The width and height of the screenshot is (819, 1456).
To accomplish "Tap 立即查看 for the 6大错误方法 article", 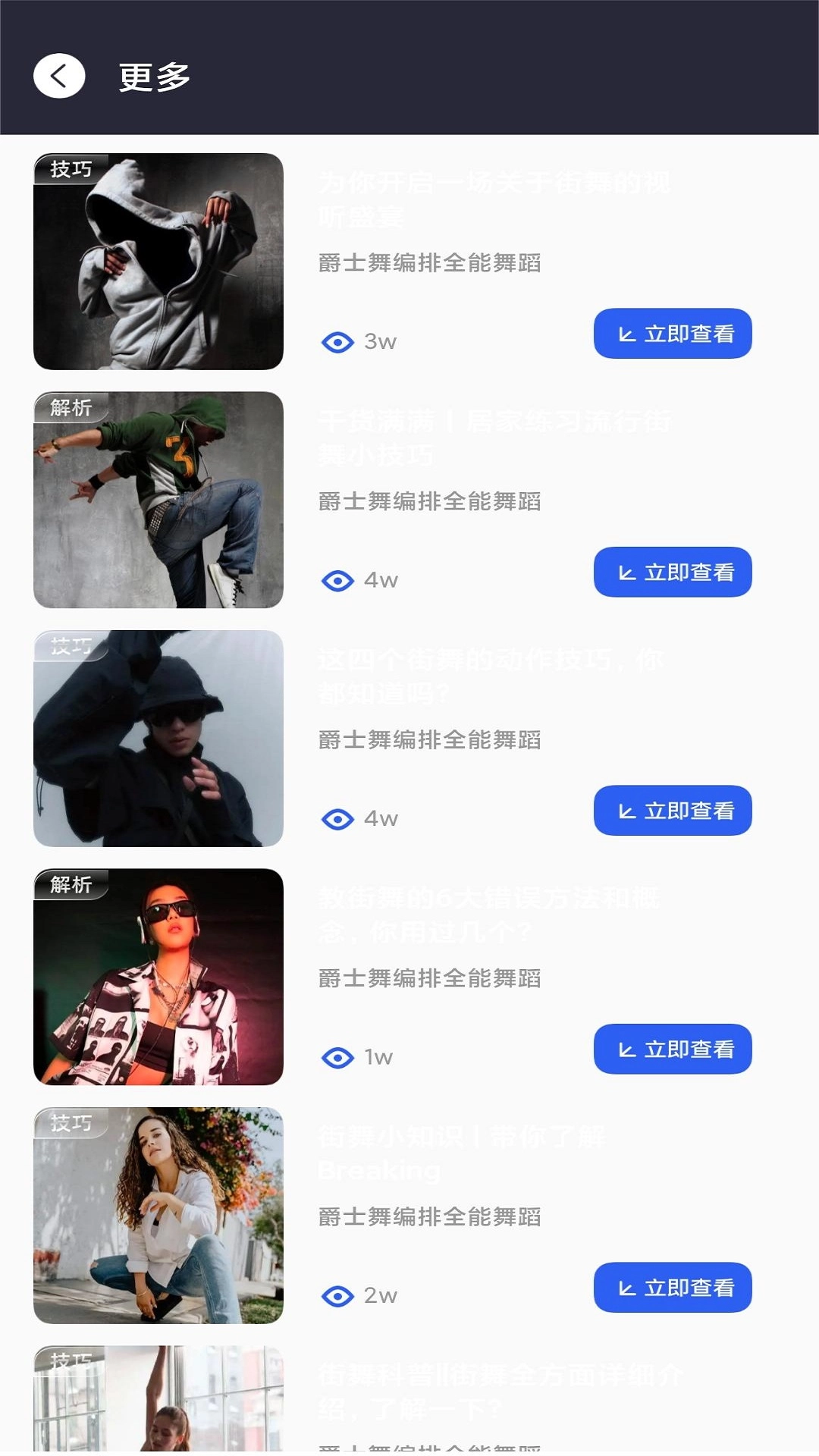I will [672, 1048].
